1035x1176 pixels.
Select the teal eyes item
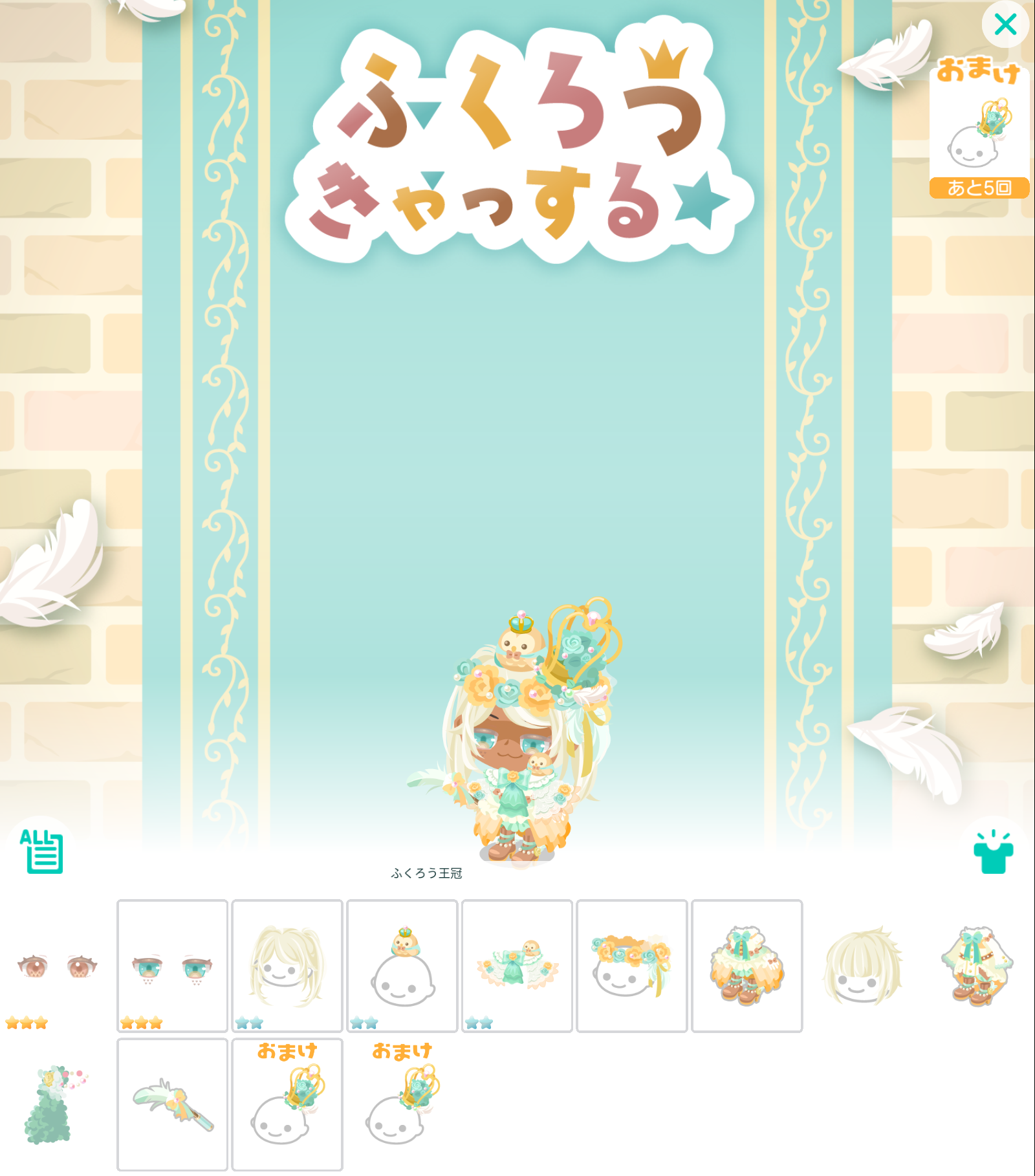(x=172, y=966)
